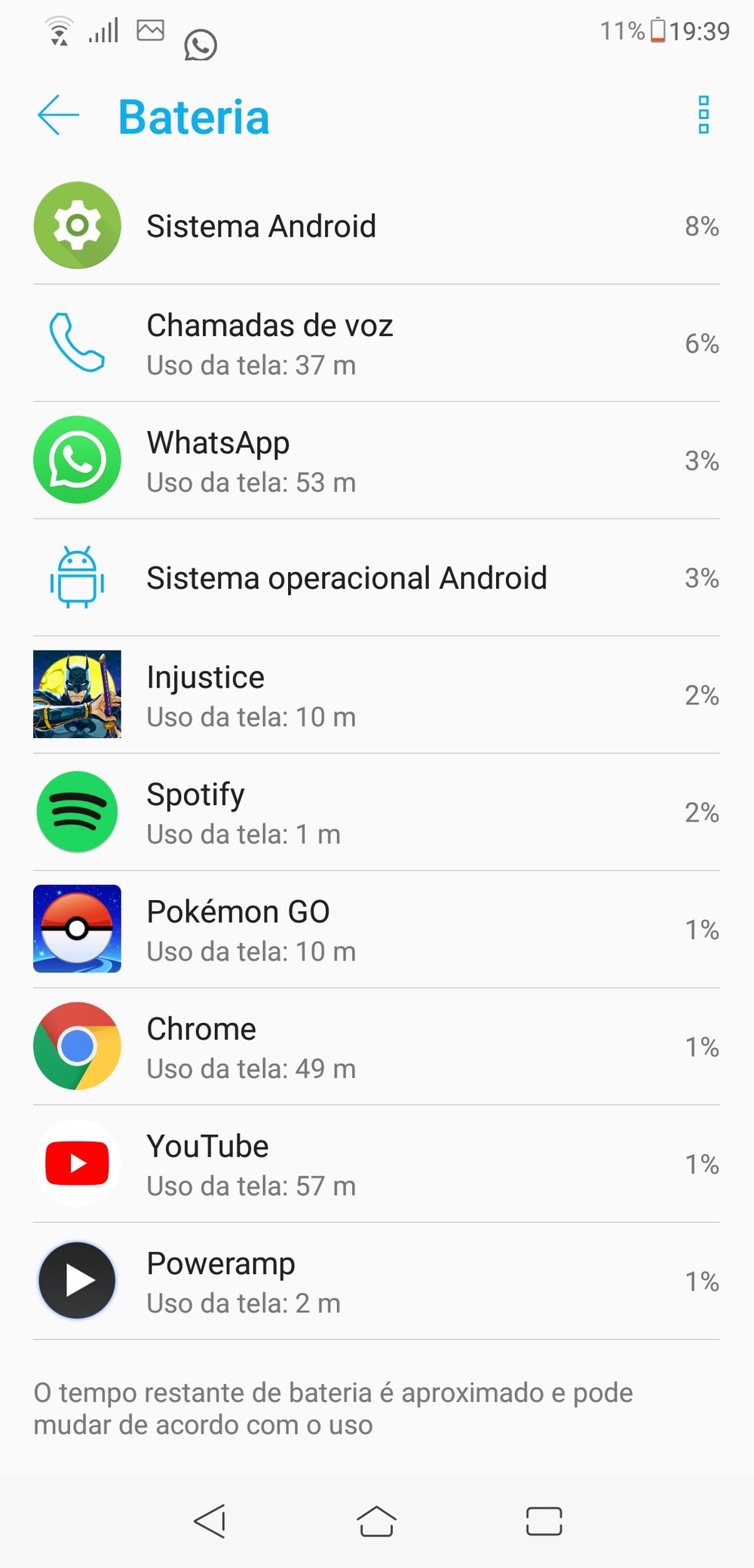
Task: View Chamadas de voz battery usage
Action: [376, 344]
